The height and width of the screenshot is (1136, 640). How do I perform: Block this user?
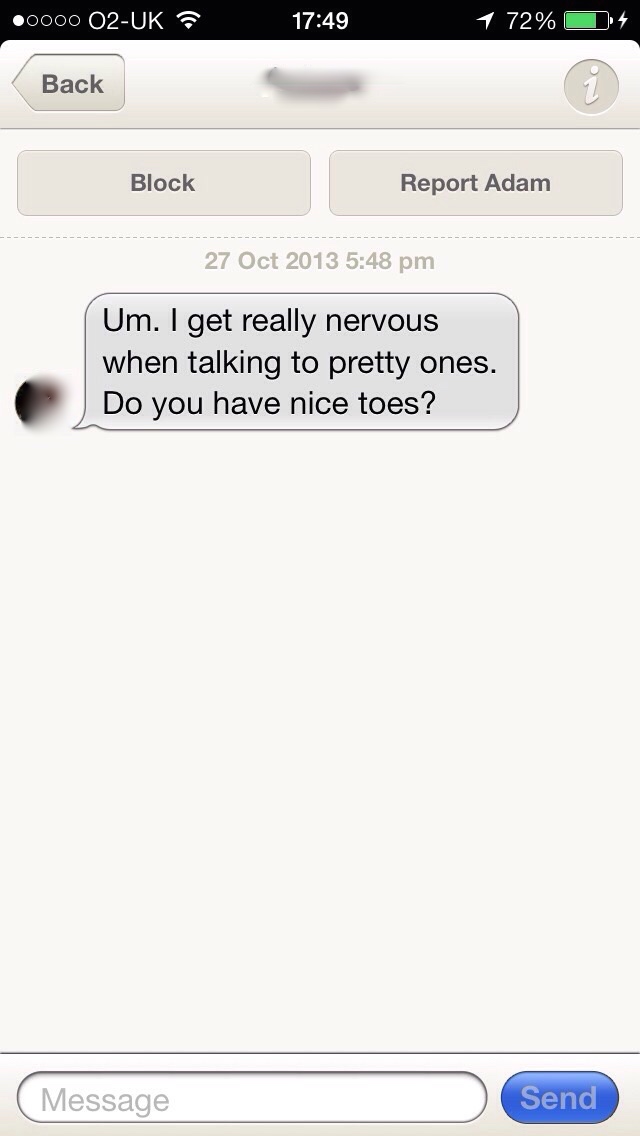pyautogui.click(x=164, y=183)
